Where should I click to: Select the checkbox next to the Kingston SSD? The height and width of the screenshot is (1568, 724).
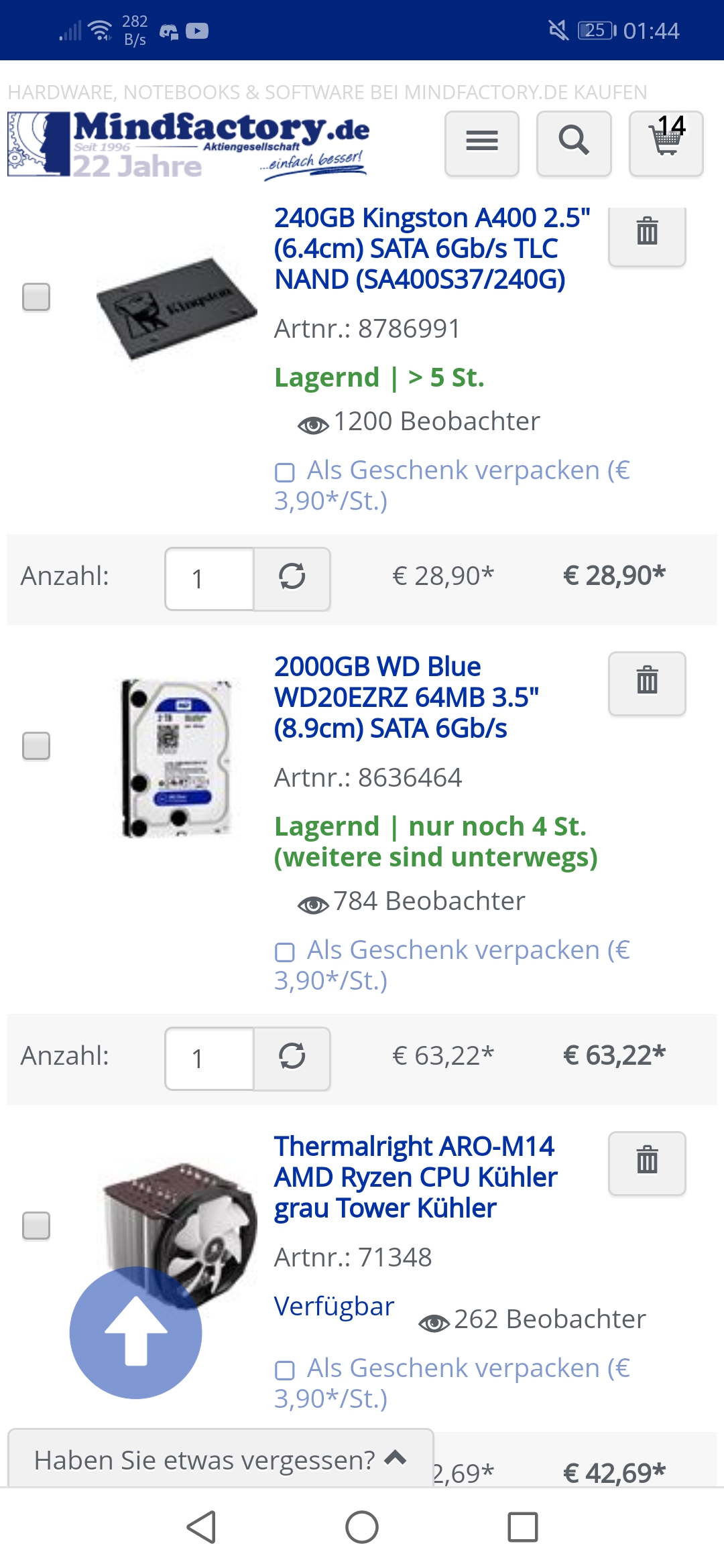coord(36,297)
